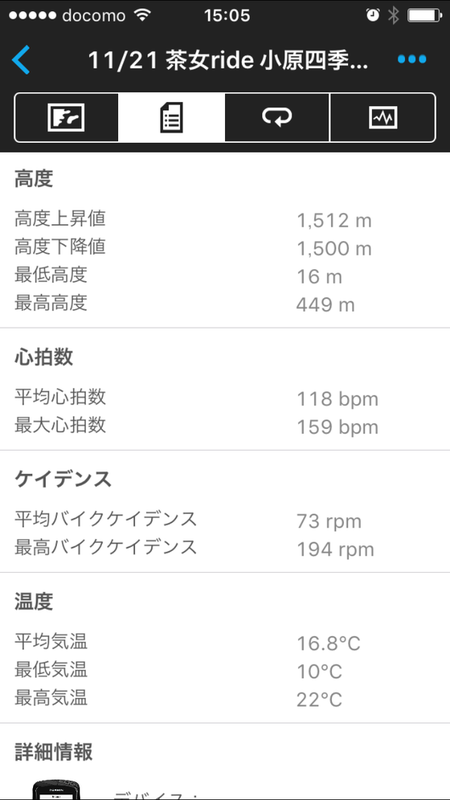The width and height of the screenshot is (450, 800).
Task: Open the three-dot options menu
Action: pyautogui.click(x=412, y=60)
